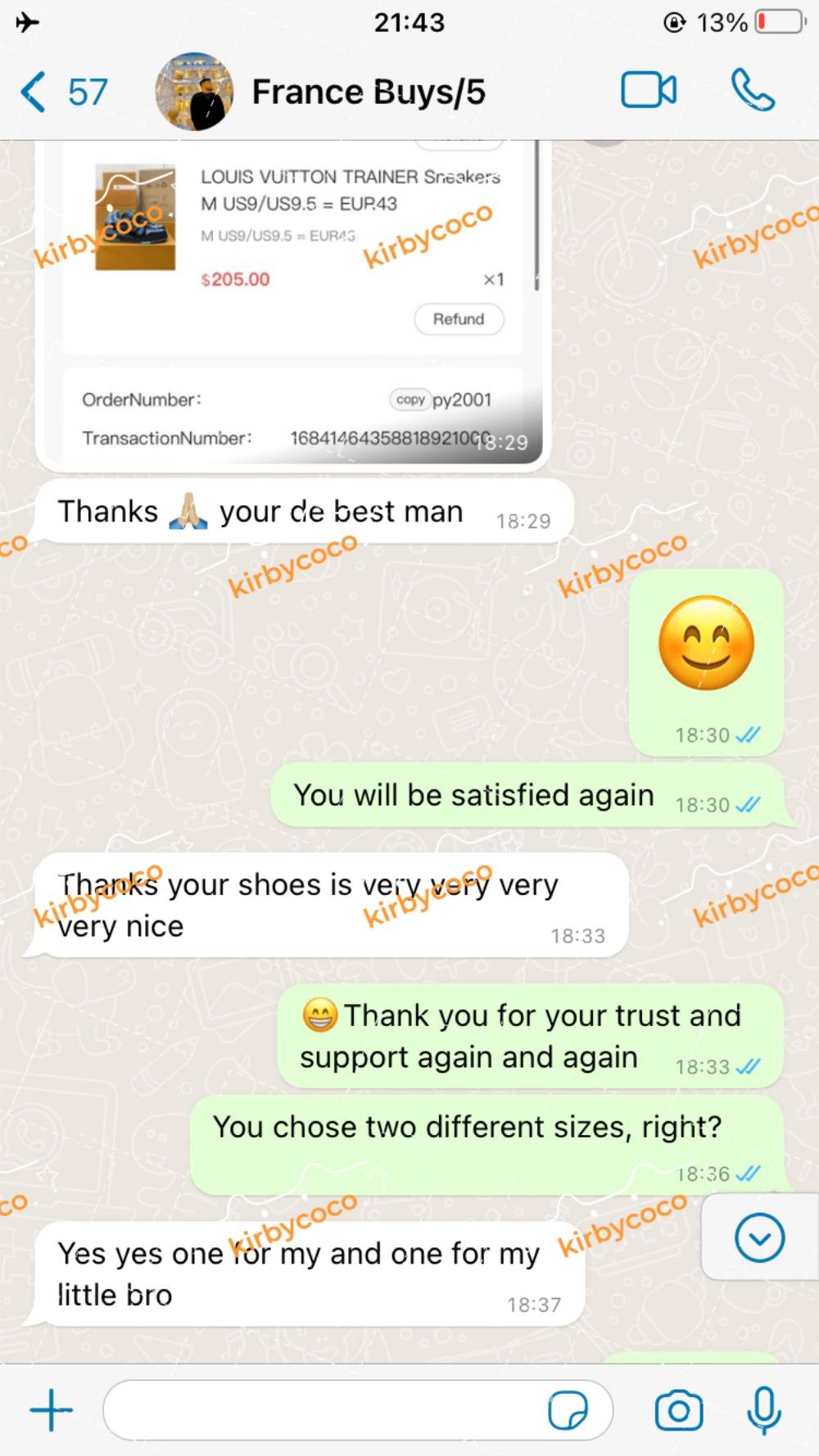The height and width of the screenshot is (1456, 819).
Task: Start a voice call with France Buys/5
Action: 753,90
